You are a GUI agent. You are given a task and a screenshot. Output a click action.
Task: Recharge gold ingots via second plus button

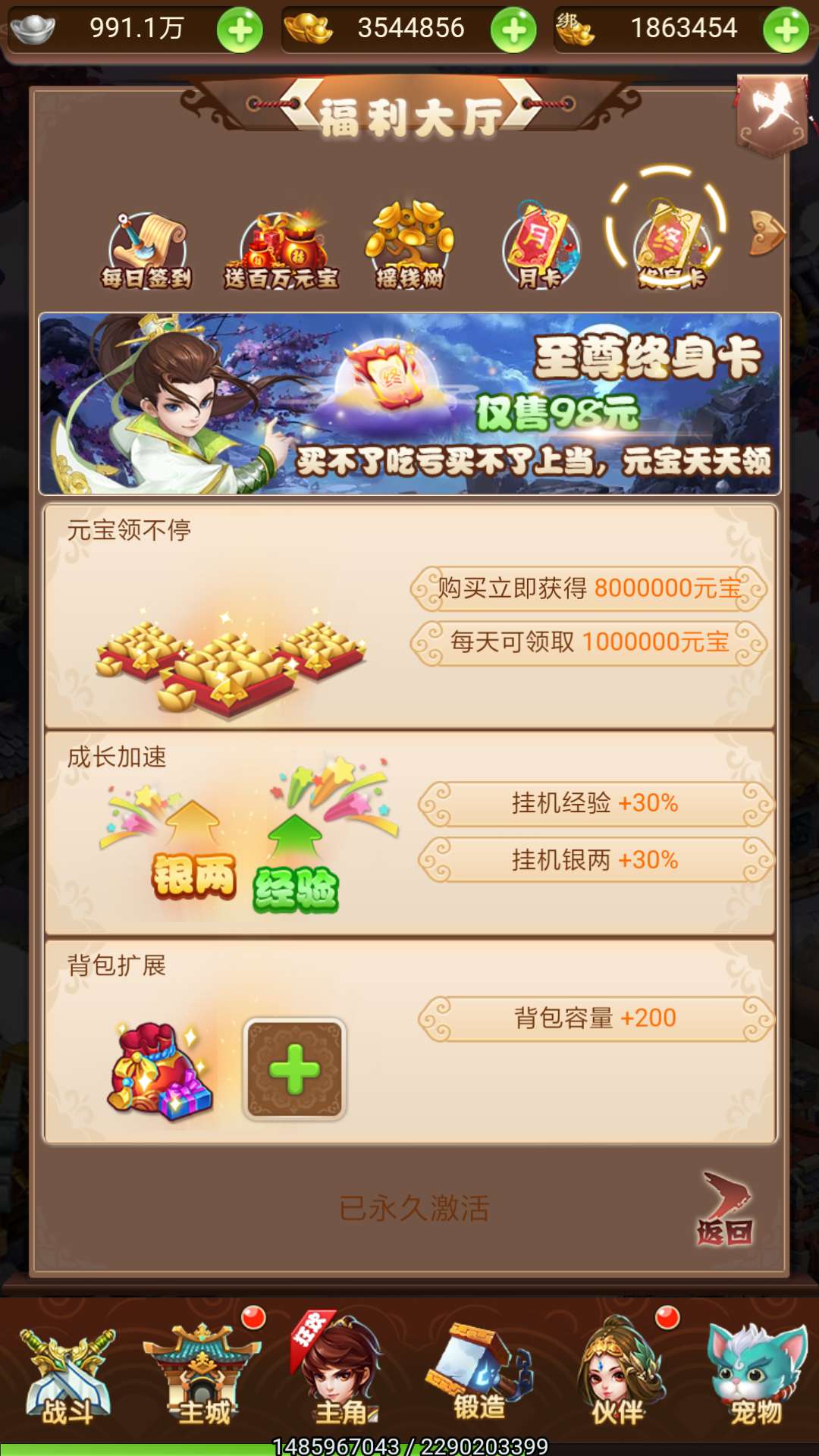(x=513, y=30)
